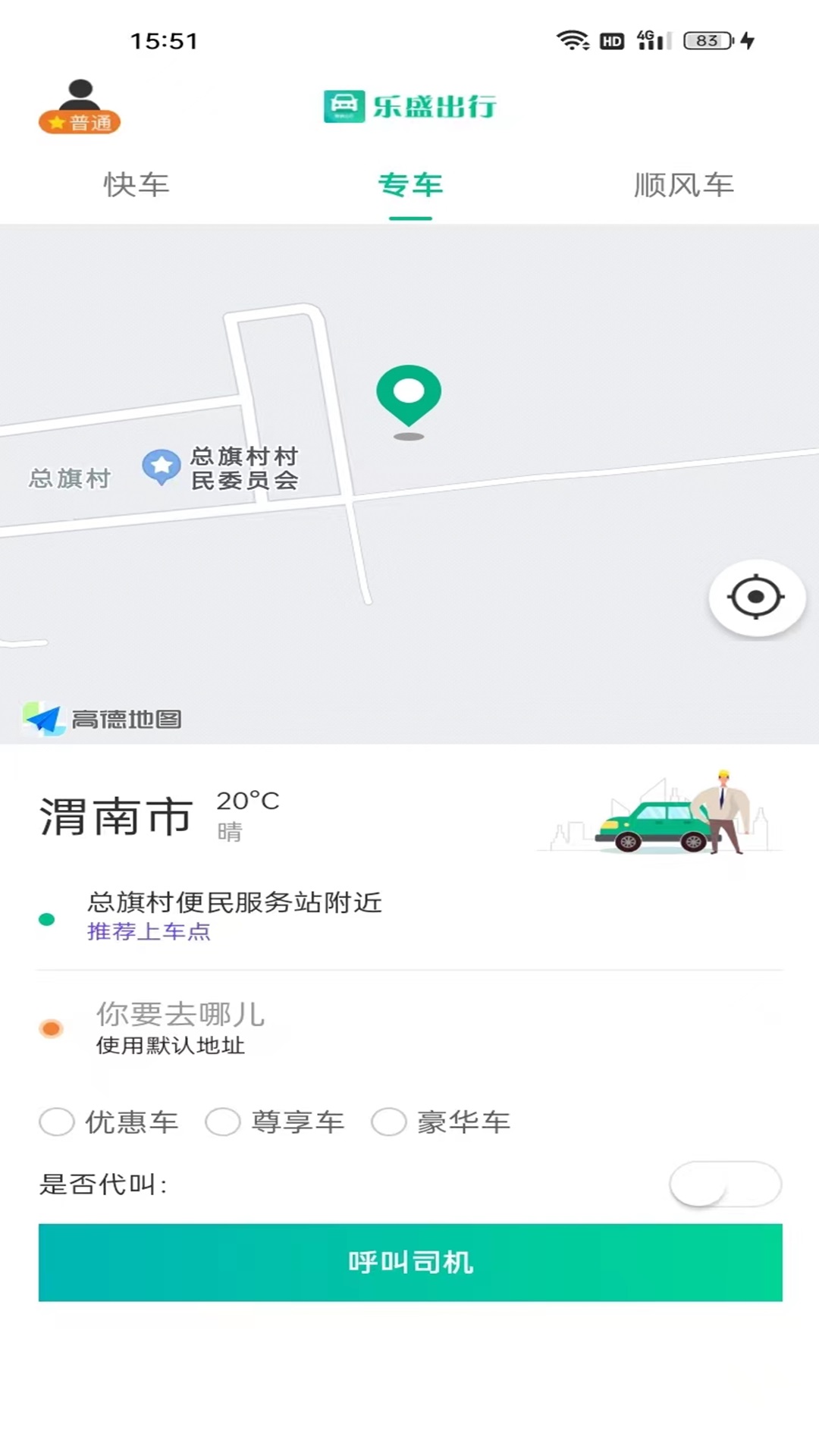819x1456 pixels.
Task: Tap the 普通 membership badge
Action: click(x=80, y=121)
